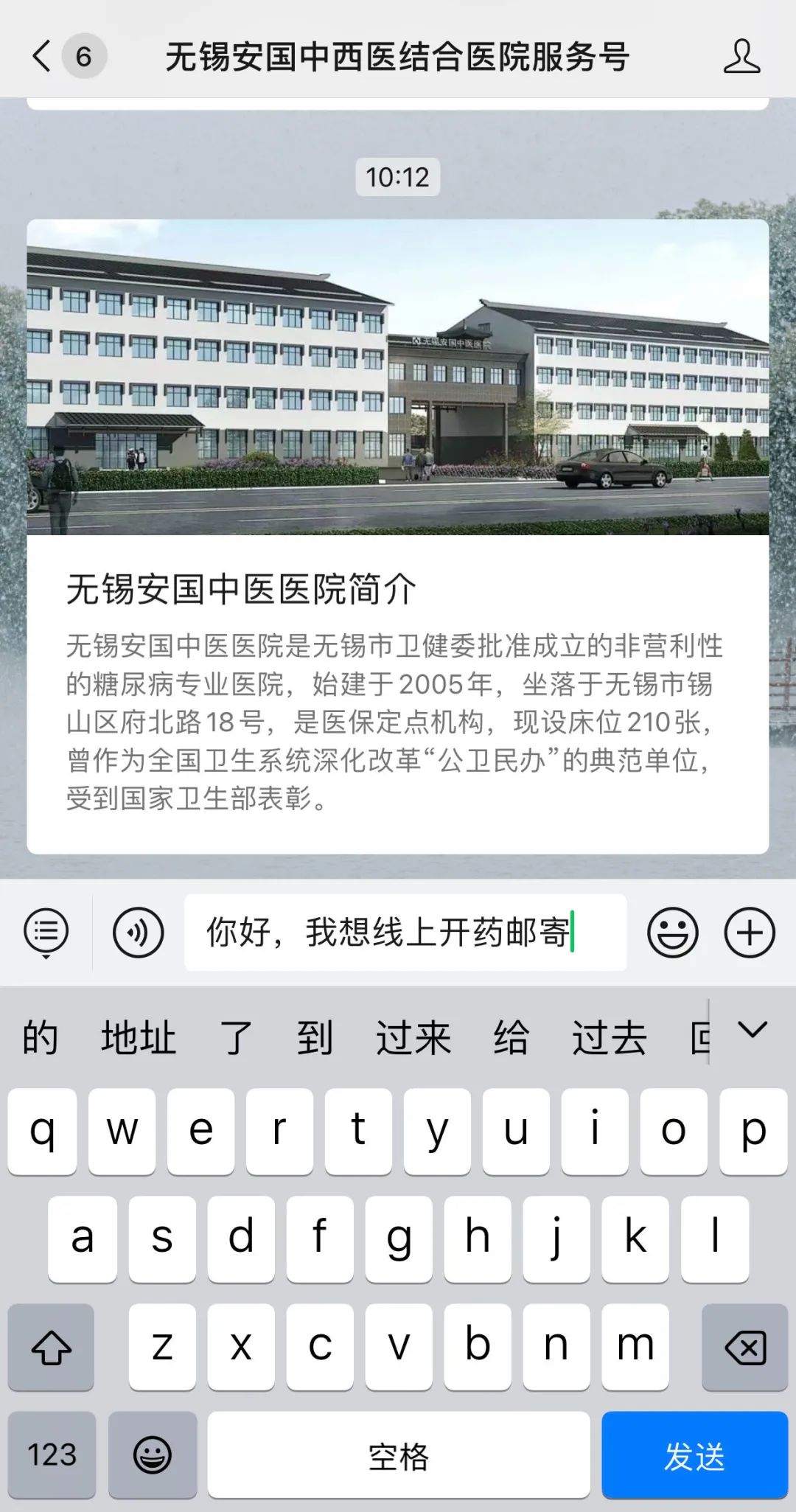Image resolution: width=796 pixels, height=1512 pixels.
Task: Open the keyboard emoji key
Action: click(x=153, y=1455)
